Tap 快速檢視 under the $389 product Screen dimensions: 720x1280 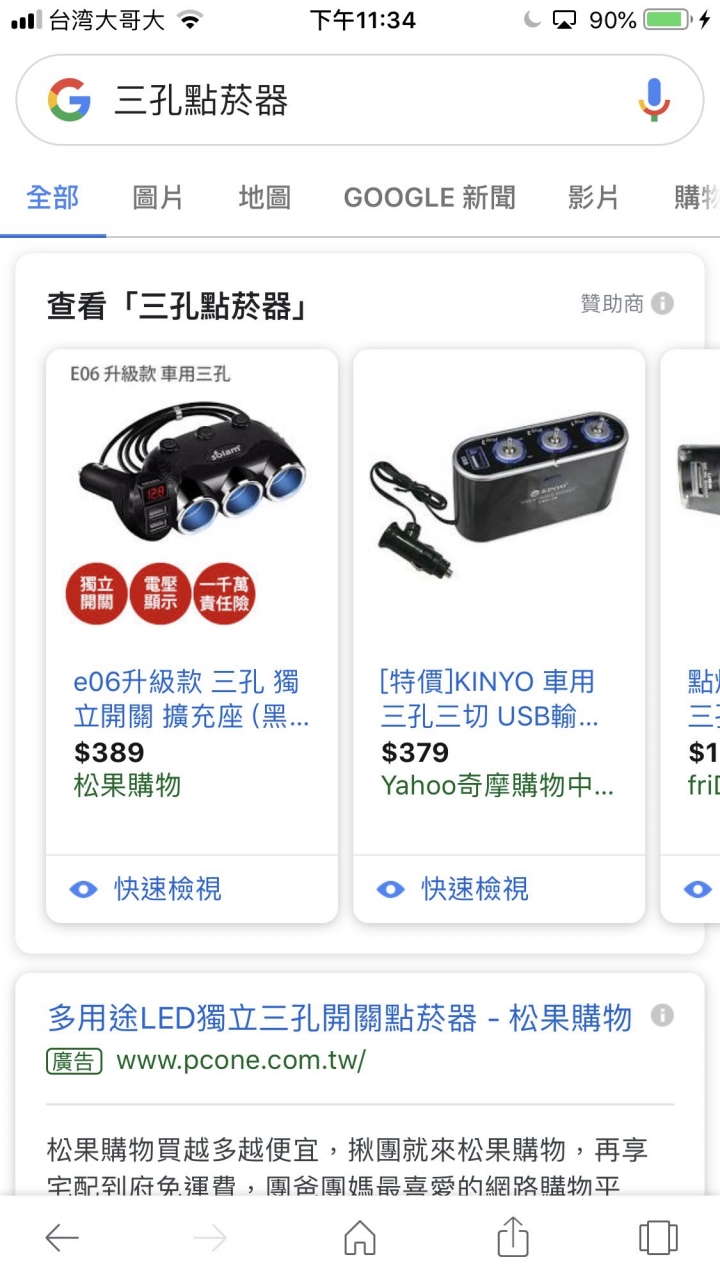[x=167, y=889]
